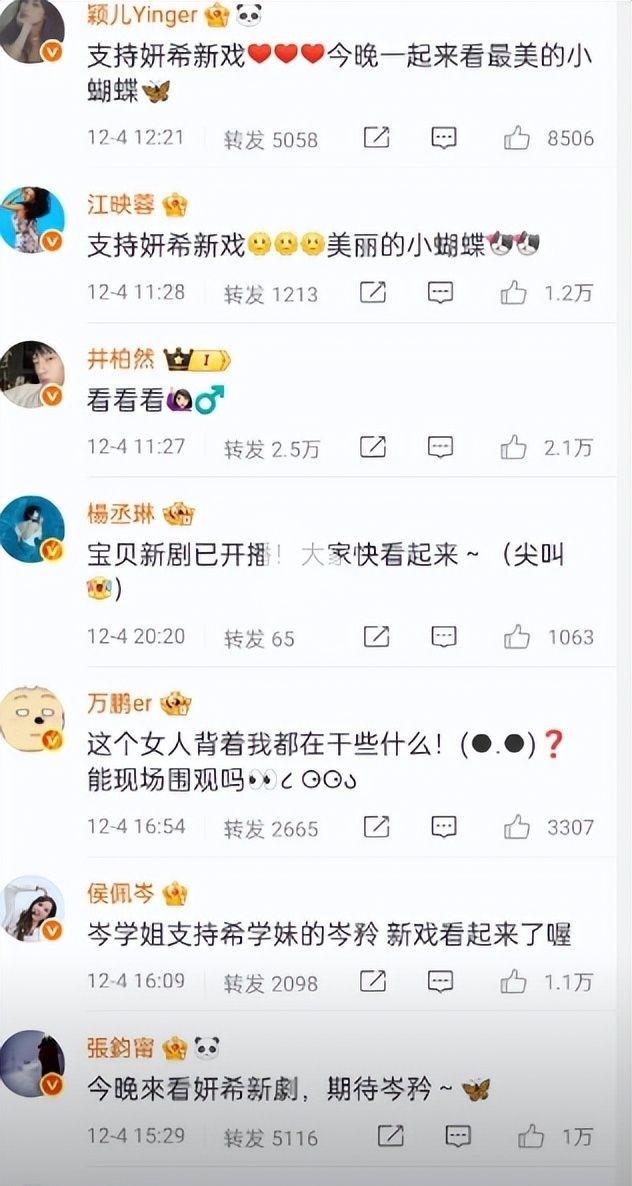The image size is (632, 1186).
Task: Open 井柏然's profile from username
Action: tap(119, 358)
